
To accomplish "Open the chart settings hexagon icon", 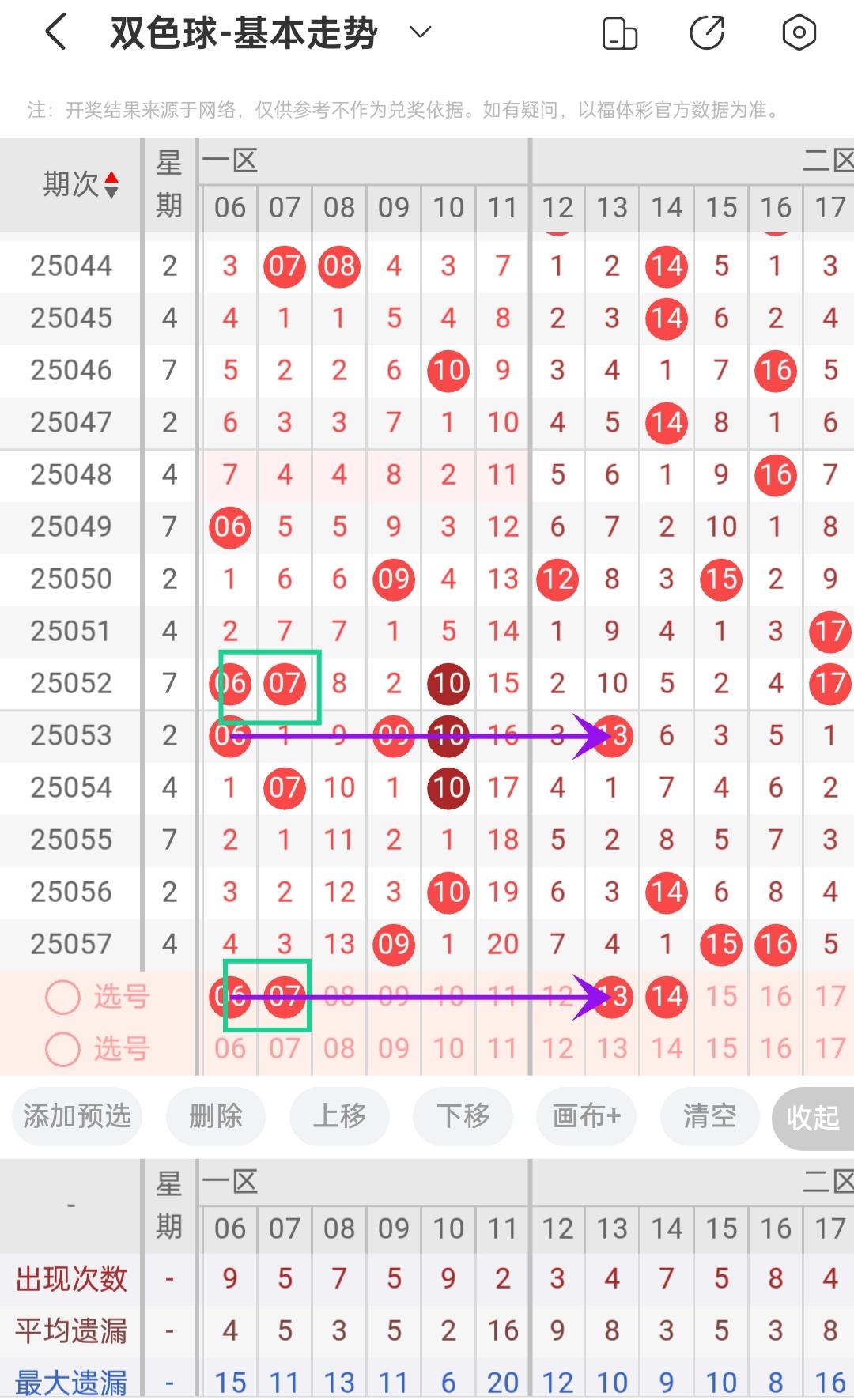I will [799, 33].
